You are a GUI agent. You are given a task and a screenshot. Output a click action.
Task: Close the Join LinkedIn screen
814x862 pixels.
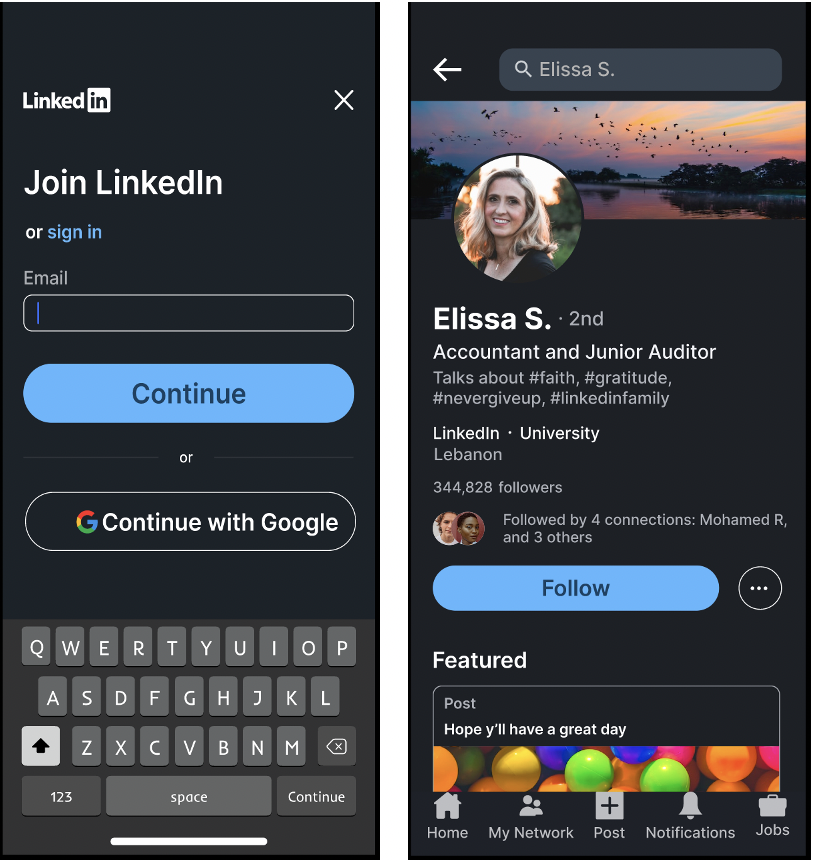[x=343, y=100]
